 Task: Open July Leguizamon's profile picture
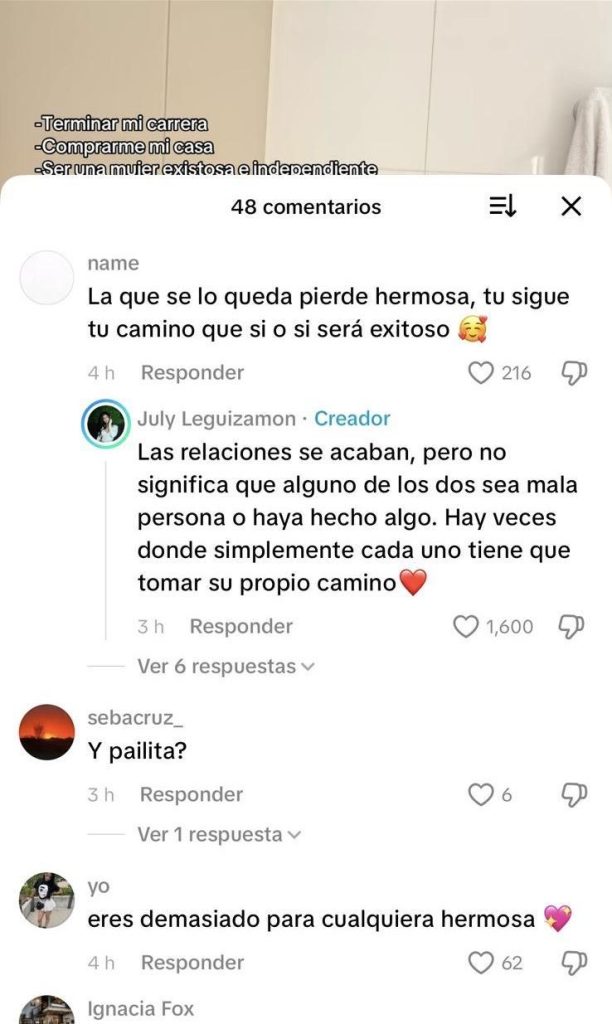(x=105, y=425)
